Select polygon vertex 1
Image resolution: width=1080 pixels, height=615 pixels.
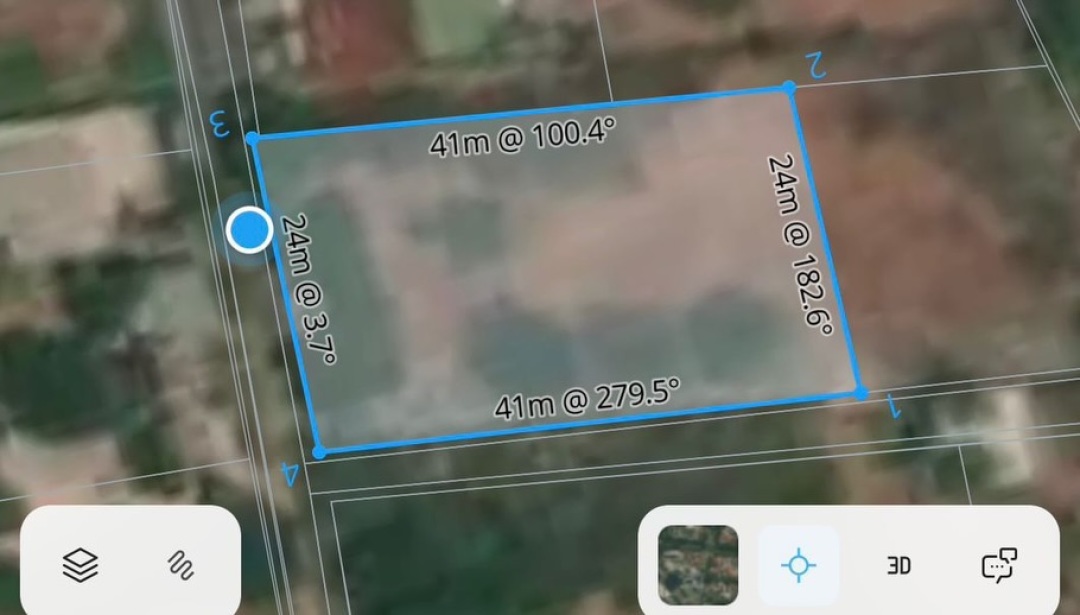[x=861, y=393]
